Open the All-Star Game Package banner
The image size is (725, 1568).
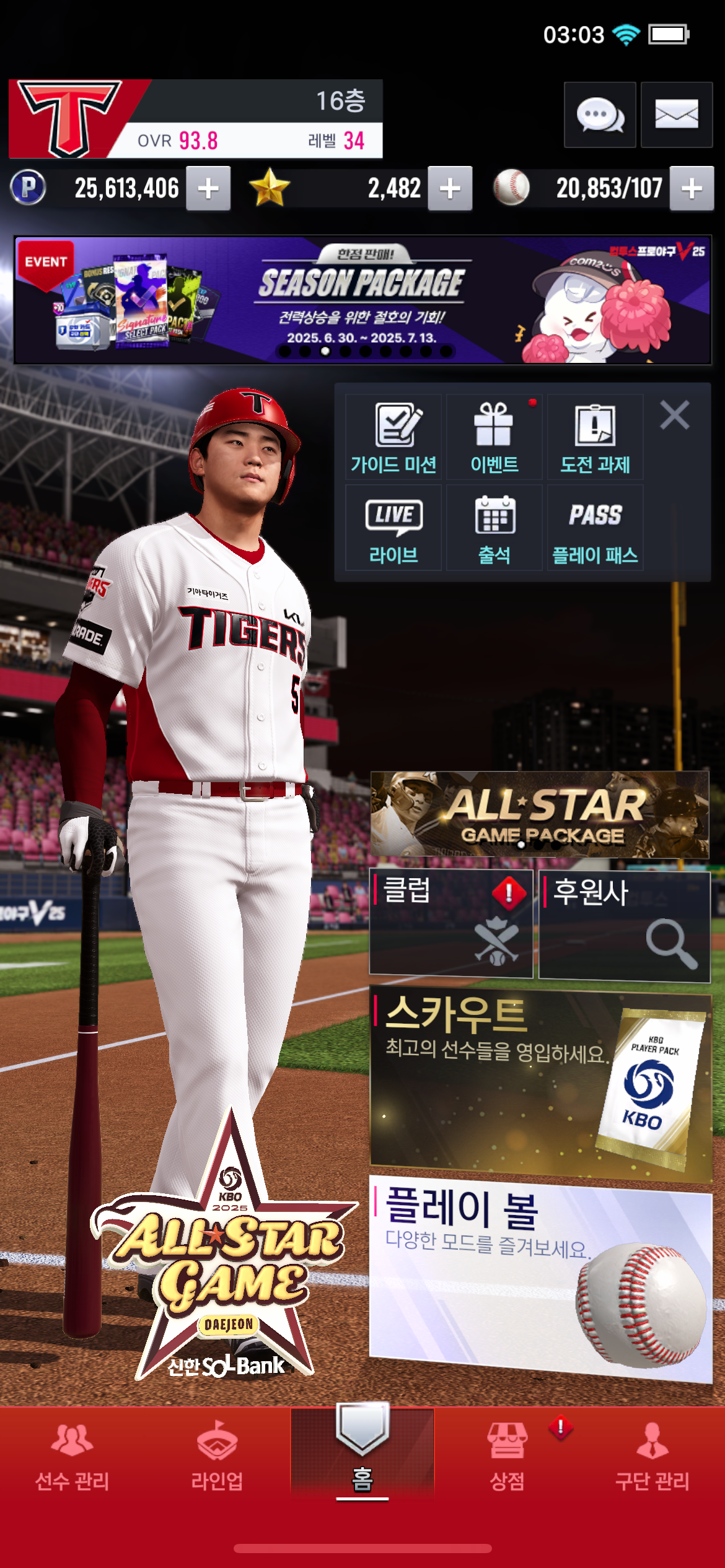coord(539,814)
